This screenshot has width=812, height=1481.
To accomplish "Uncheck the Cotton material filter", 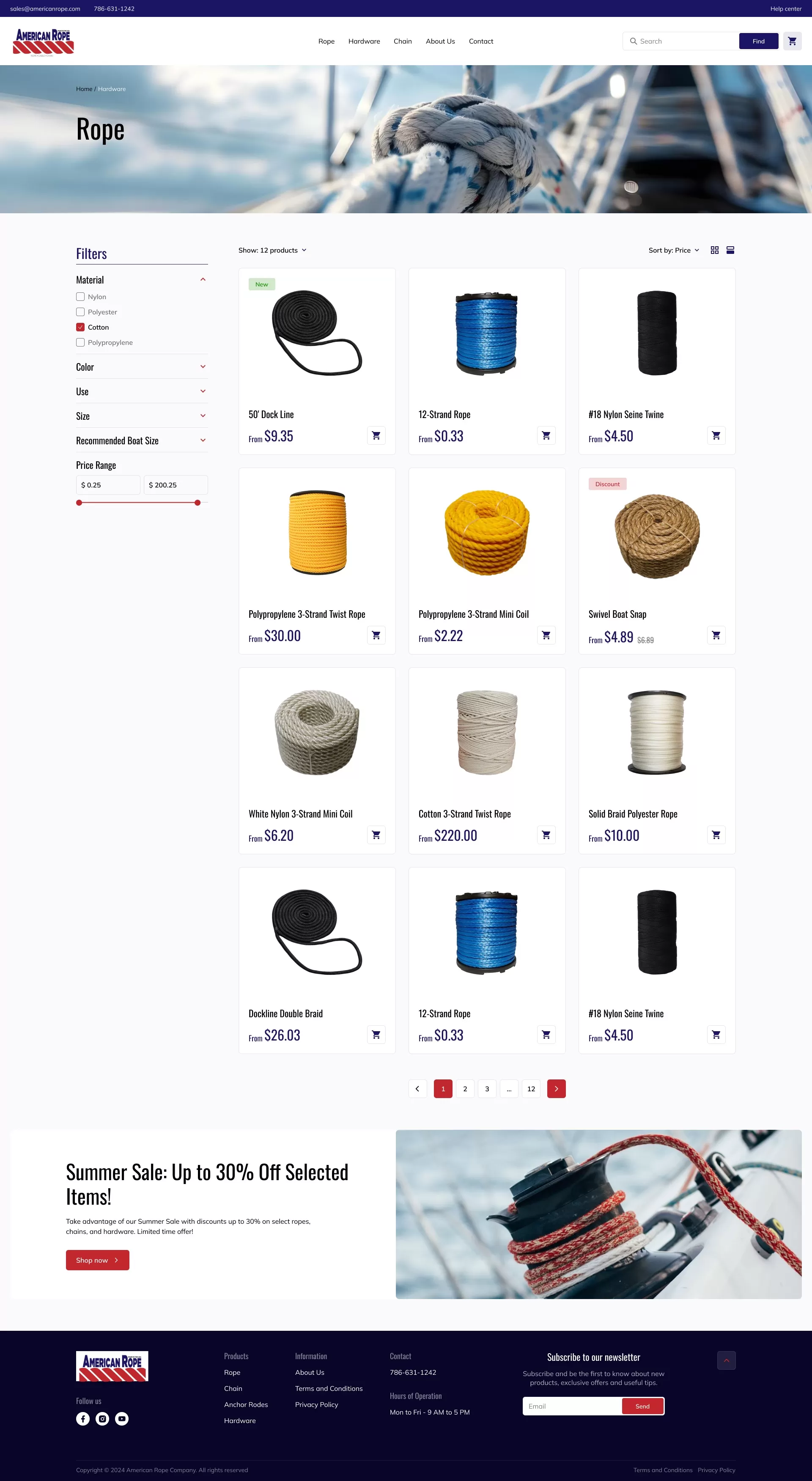I will 80,327.
